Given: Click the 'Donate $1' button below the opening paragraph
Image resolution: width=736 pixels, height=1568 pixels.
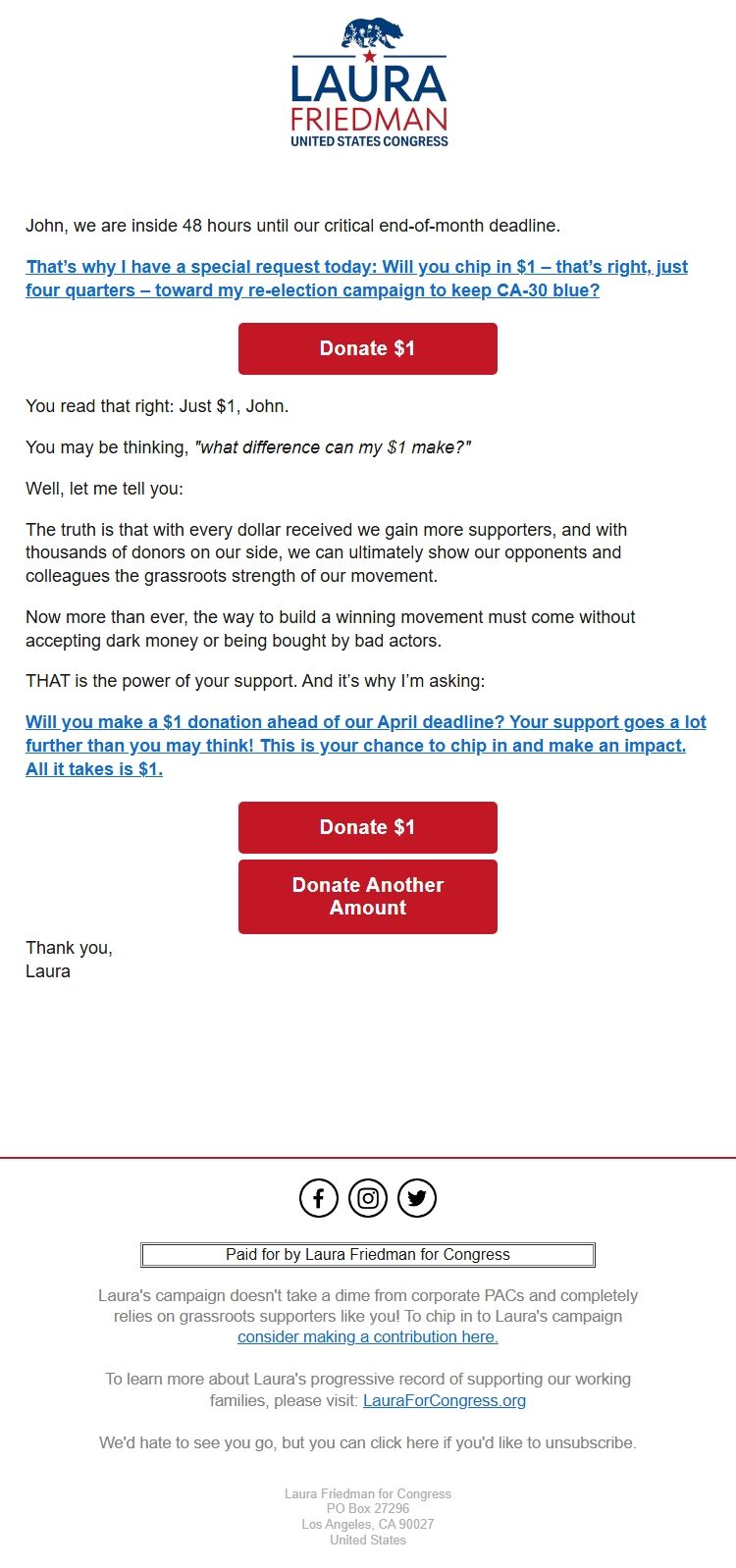Looking at the screenshot, I should [x=367, y=348].
